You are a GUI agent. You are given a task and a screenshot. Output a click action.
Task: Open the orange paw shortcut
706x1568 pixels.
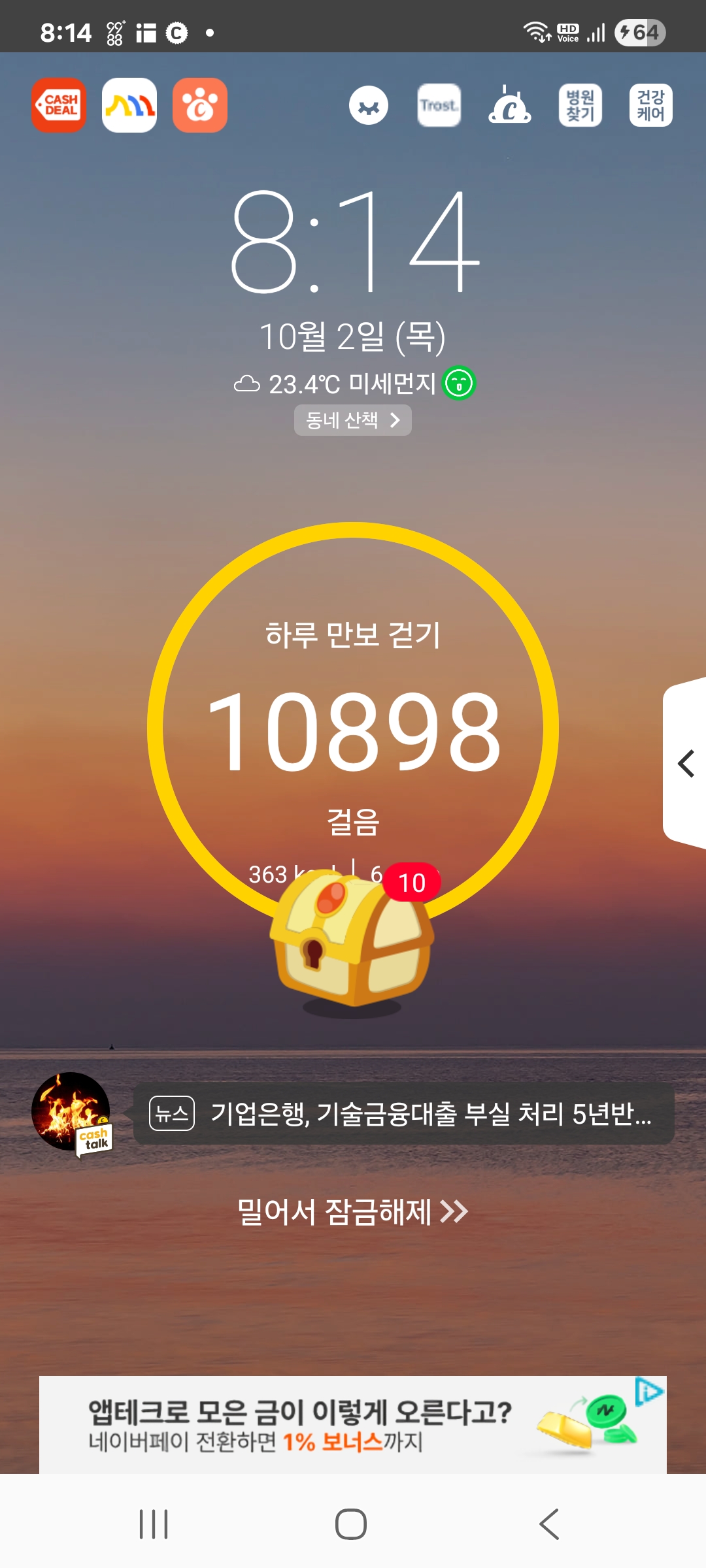(x=200, y=105)
